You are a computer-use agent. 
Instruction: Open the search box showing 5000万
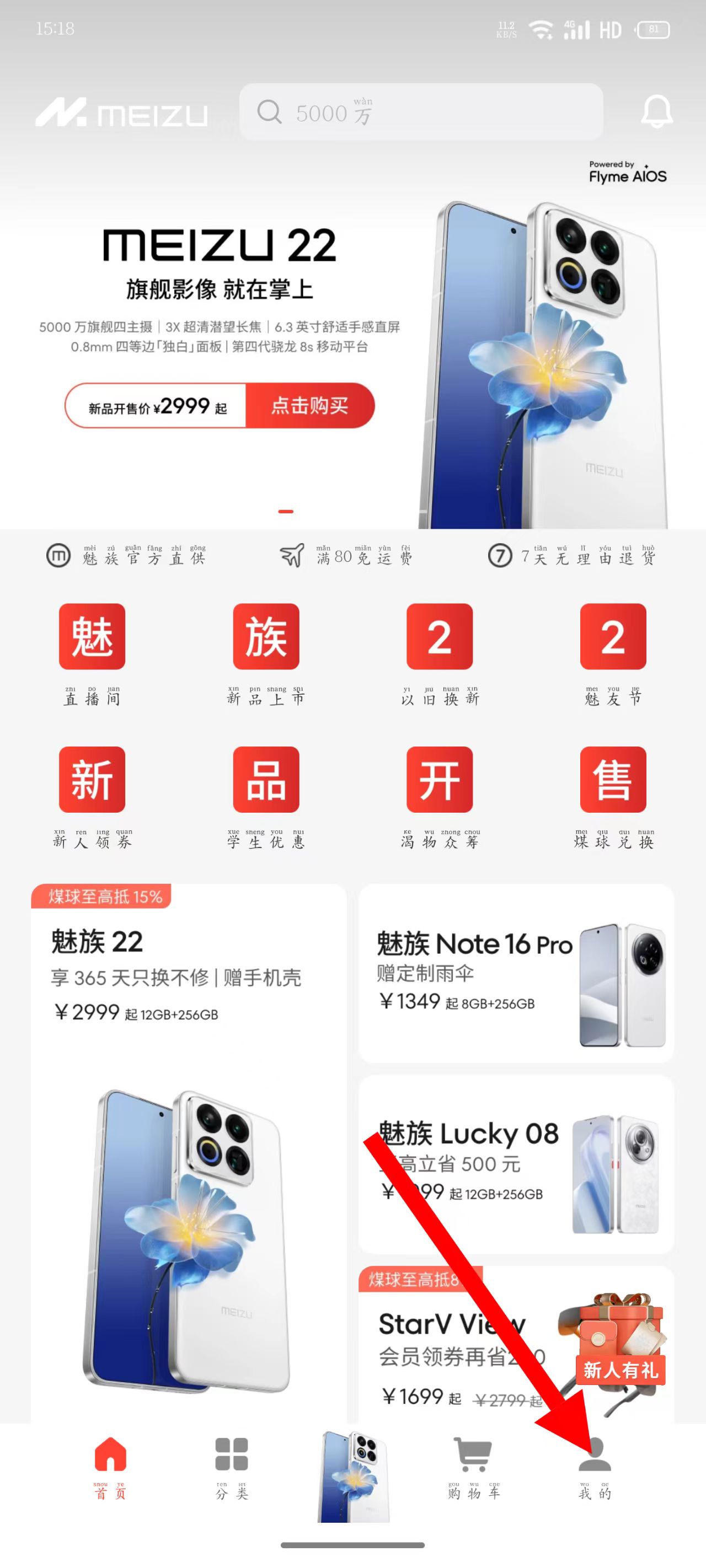tap(420, 112)
